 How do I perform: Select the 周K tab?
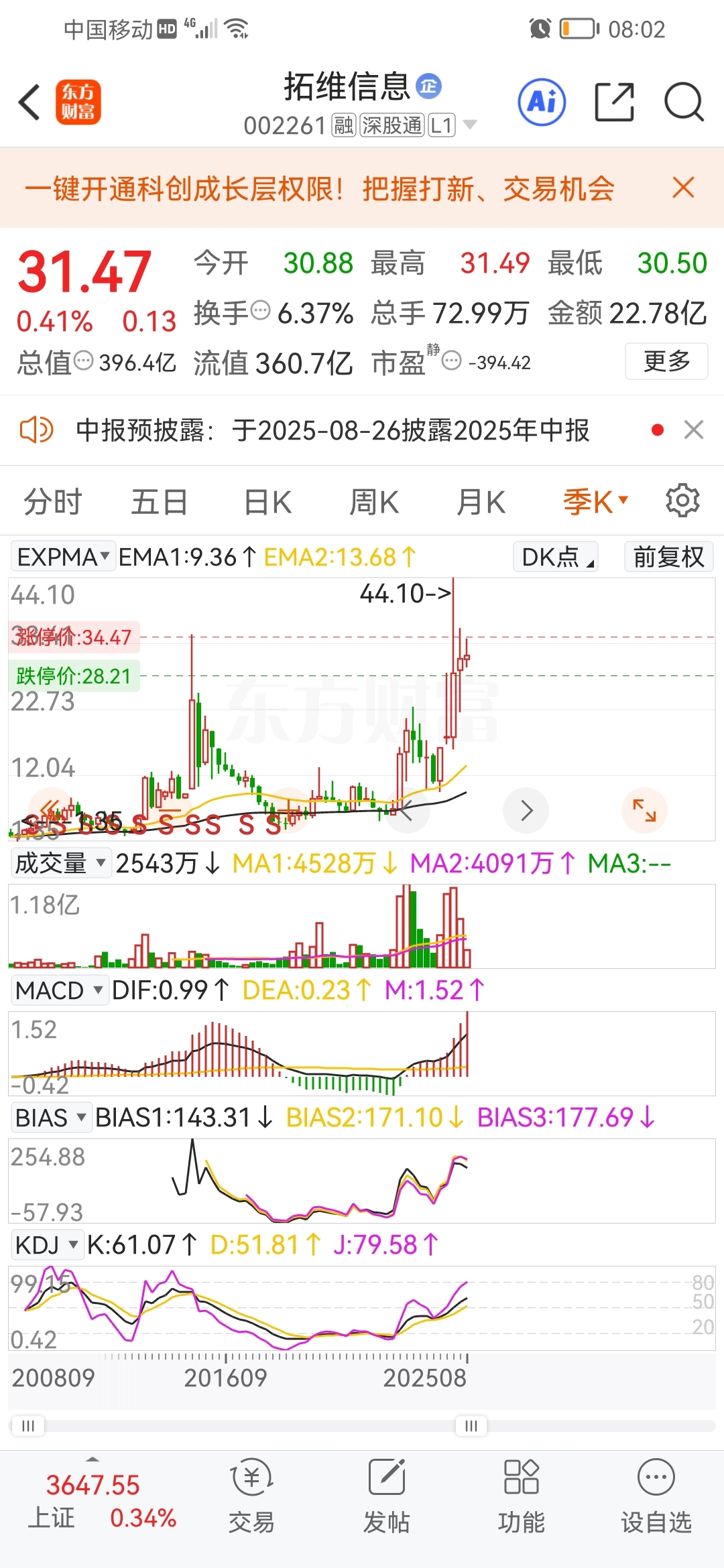click(374, 502)
